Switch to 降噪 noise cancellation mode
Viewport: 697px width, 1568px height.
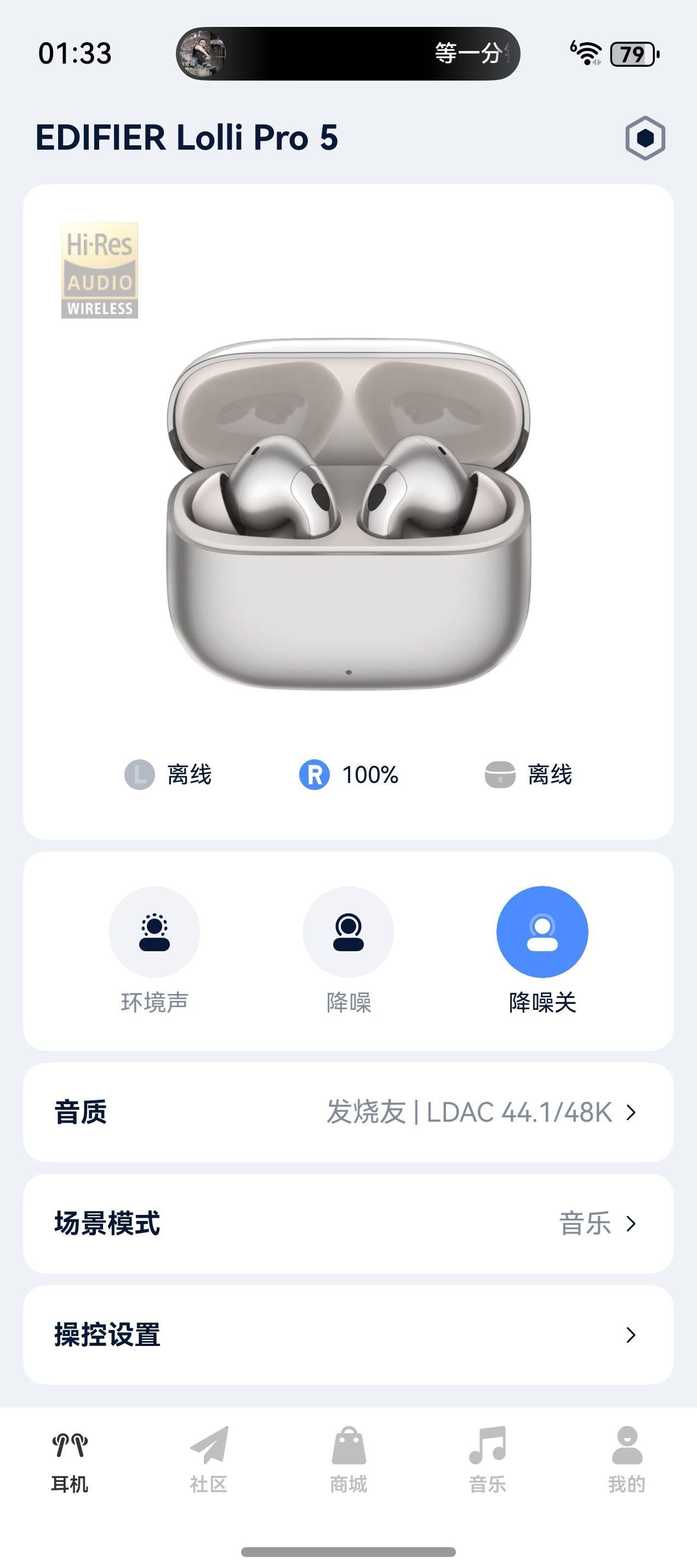pyautogui.click(x=348, y=932)
